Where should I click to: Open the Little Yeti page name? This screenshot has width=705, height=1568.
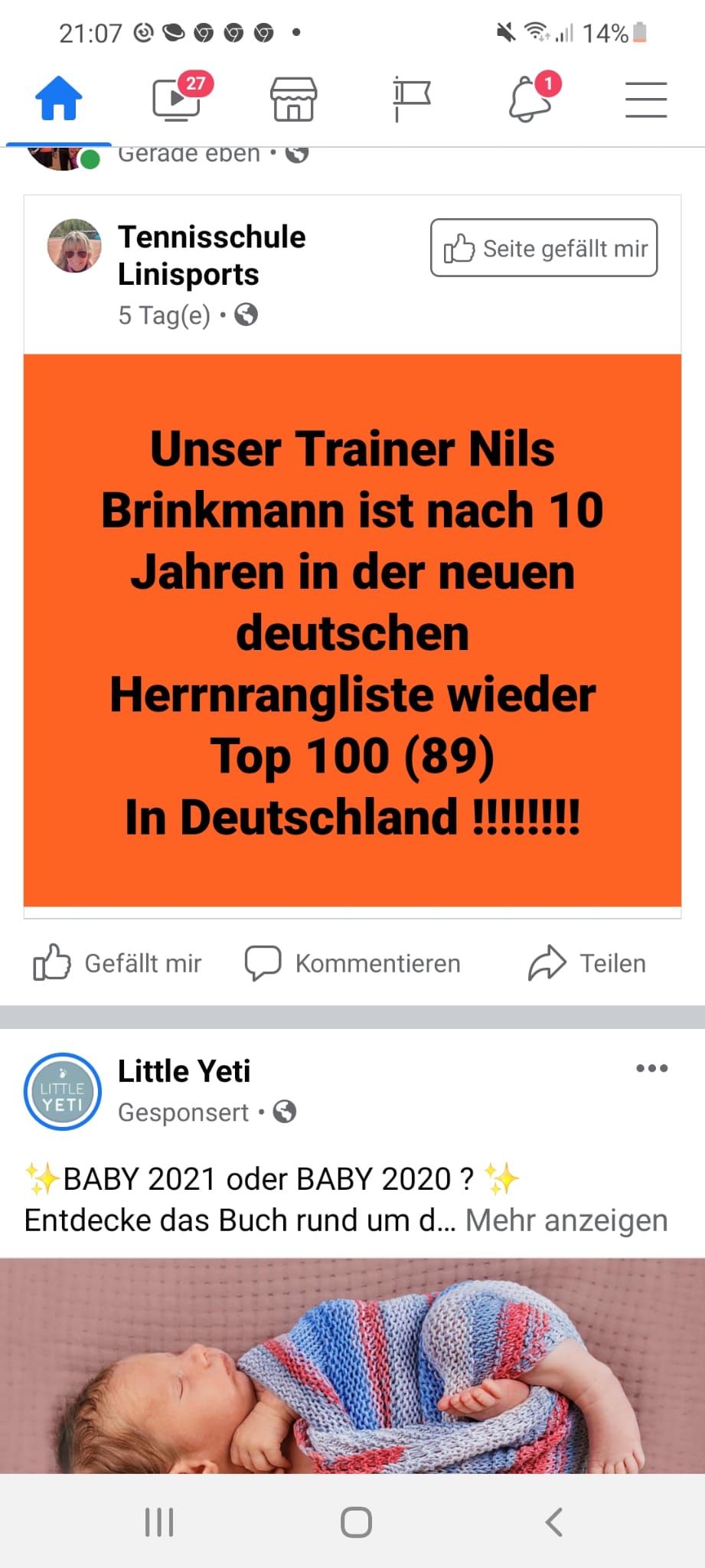coord(184,1071)
